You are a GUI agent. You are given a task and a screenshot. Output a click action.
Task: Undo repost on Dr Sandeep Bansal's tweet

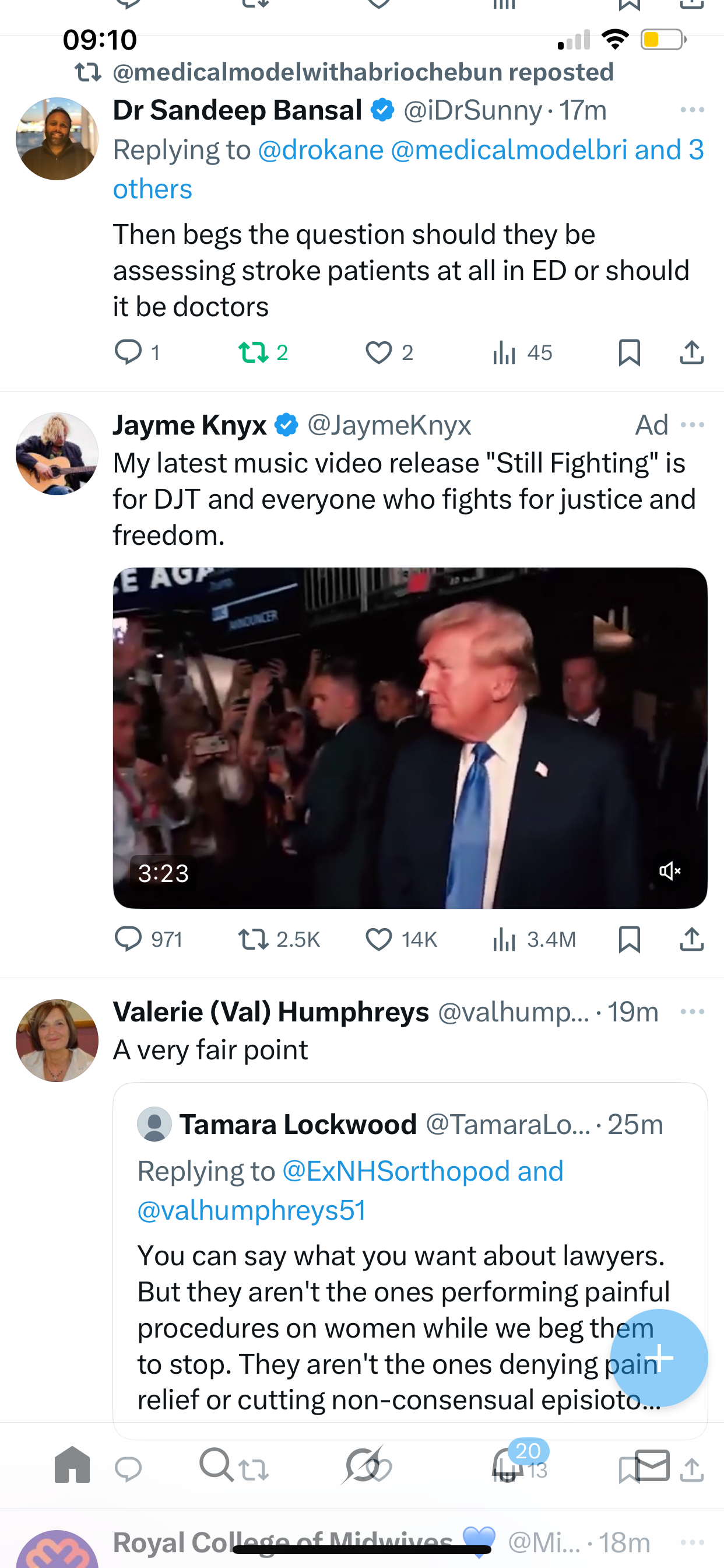pyautogui.click(x=254, y=352)
